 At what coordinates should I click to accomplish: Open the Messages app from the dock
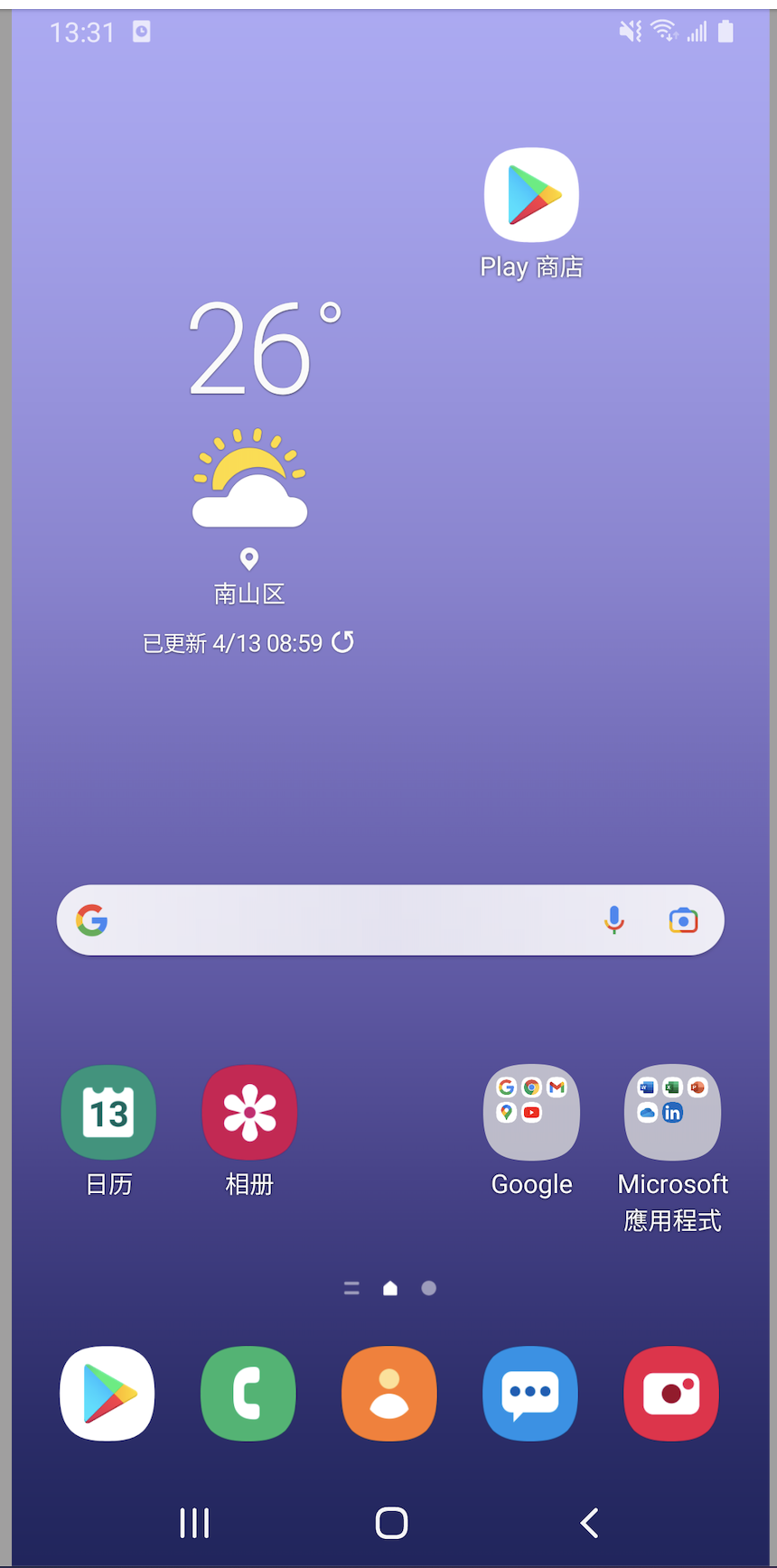(x=529, y=1393)
